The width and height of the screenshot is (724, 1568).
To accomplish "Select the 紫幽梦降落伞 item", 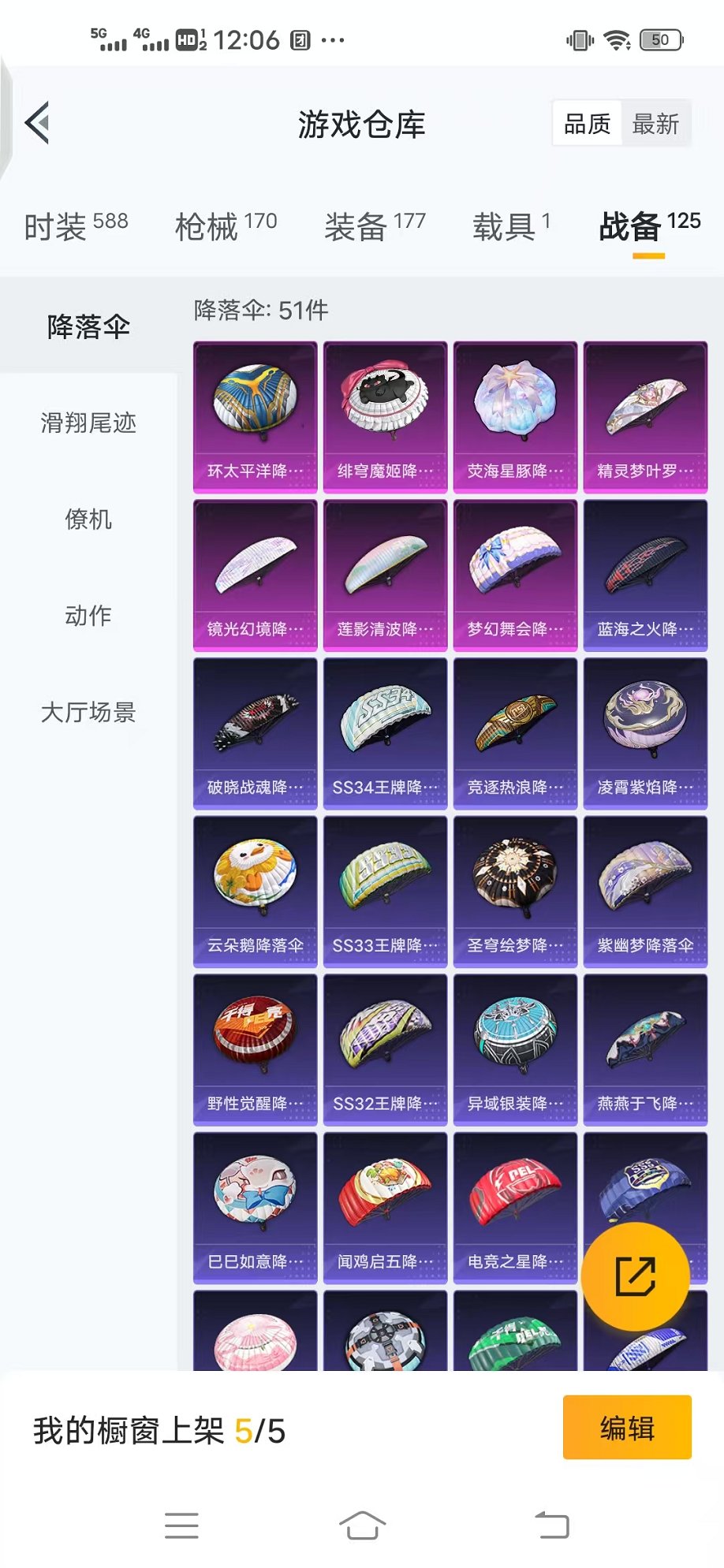I will click(645, 892).
